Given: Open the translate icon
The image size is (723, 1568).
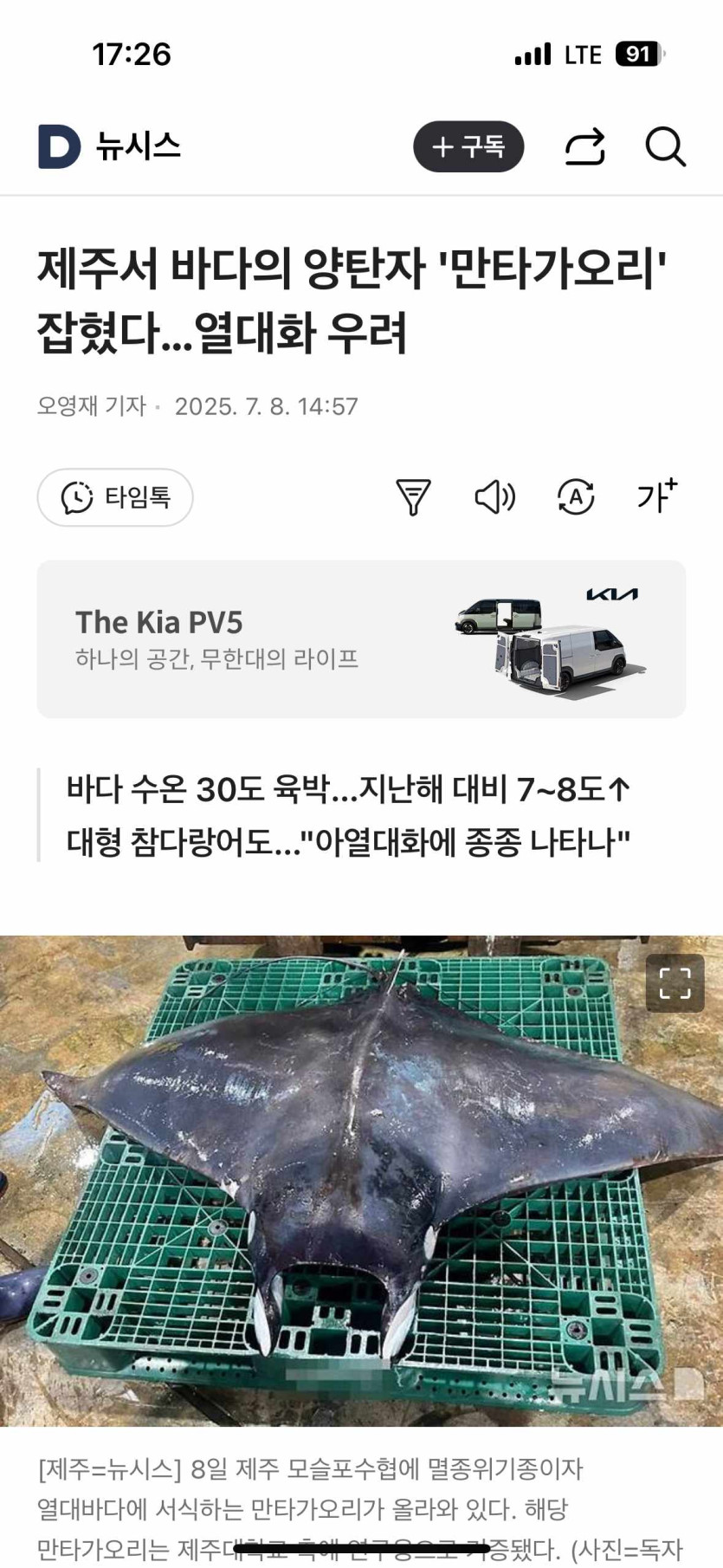Looking at the screenshot, I should tap(576, 497).
